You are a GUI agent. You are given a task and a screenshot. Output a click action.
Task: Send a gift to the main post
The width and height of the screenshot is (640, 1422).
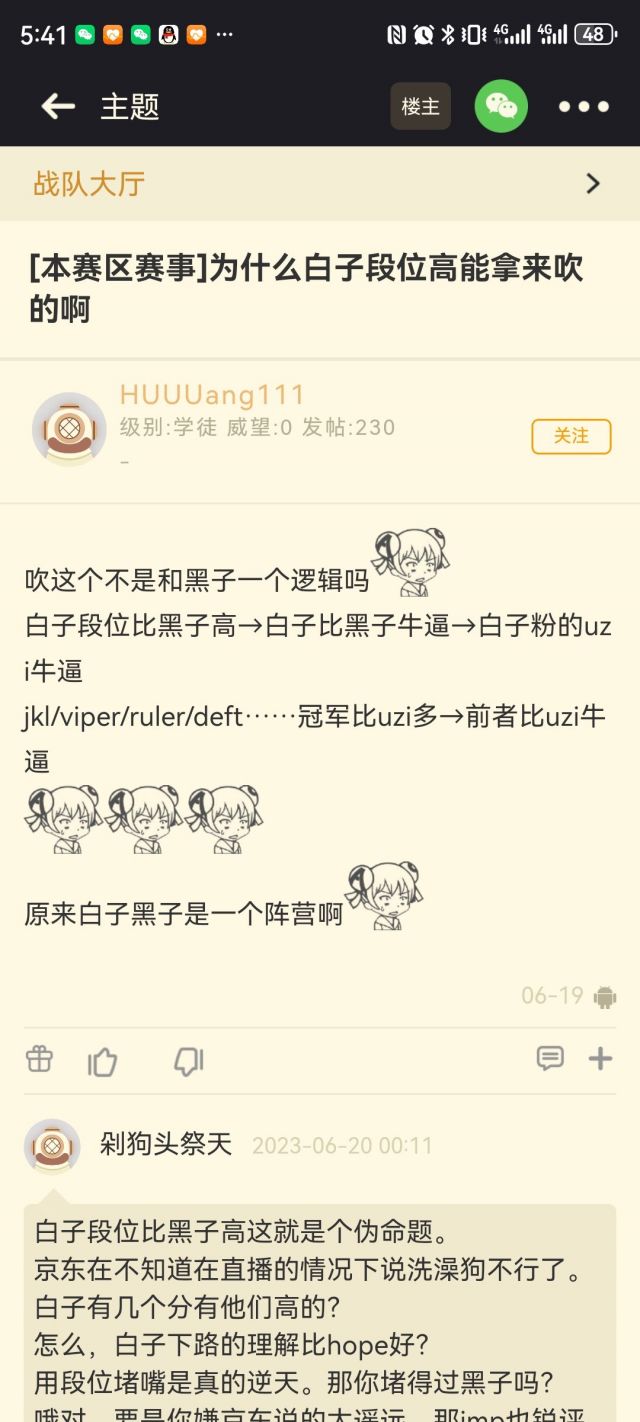(39, 1059)
